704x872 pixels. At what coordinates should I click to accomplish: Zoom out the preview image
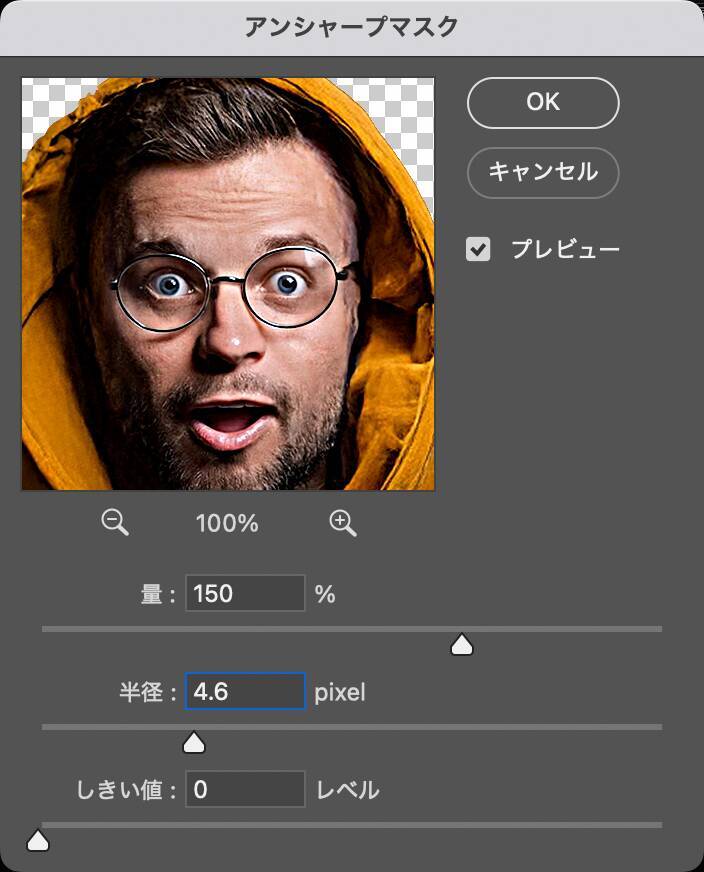click(x=115, y=522)
